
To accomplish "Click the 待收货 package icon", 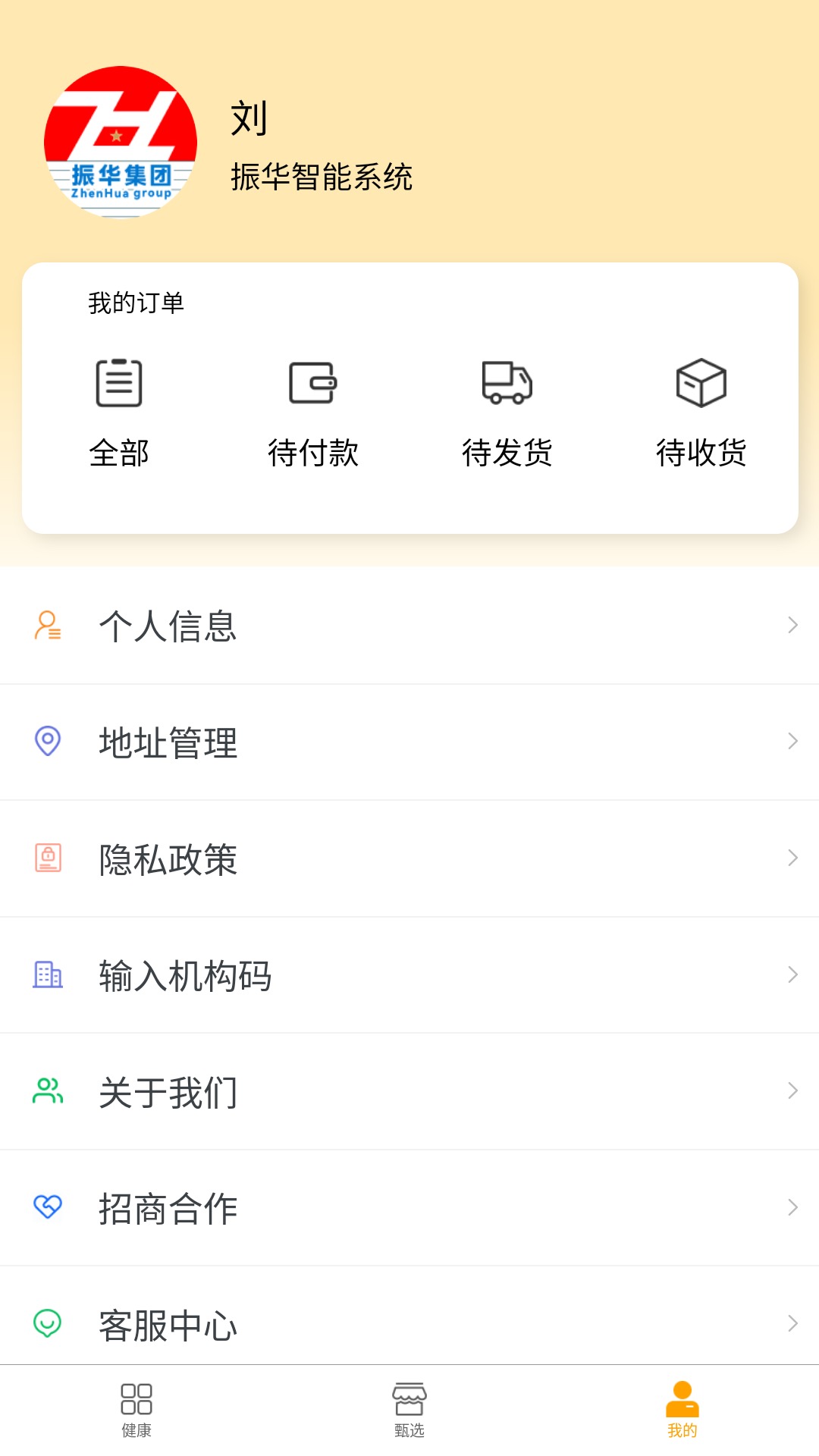I will (x=701, y=381).
